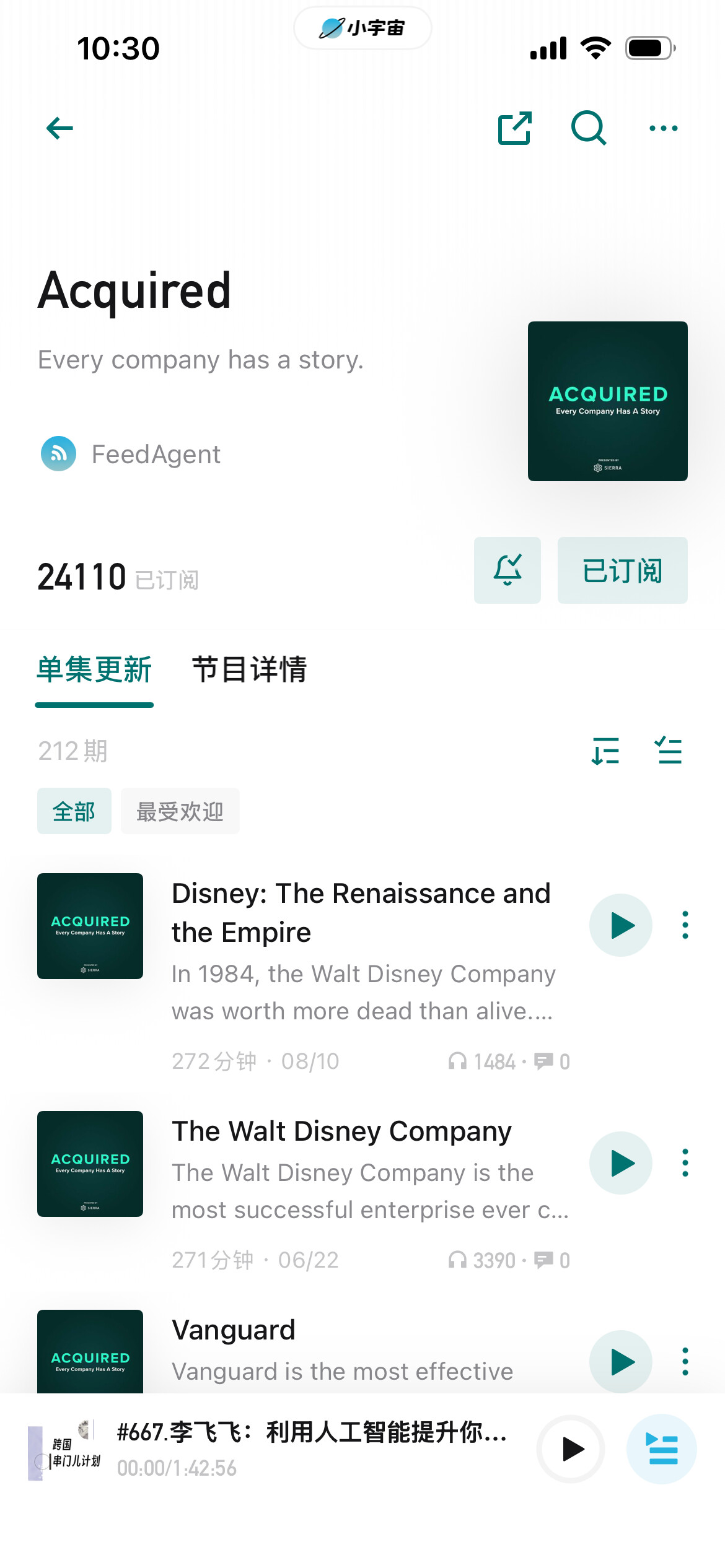Image resolution: width=725 pixels, height=1568 pixels.
Task: Play episode #667 in the mini player
Action: 571,1449
